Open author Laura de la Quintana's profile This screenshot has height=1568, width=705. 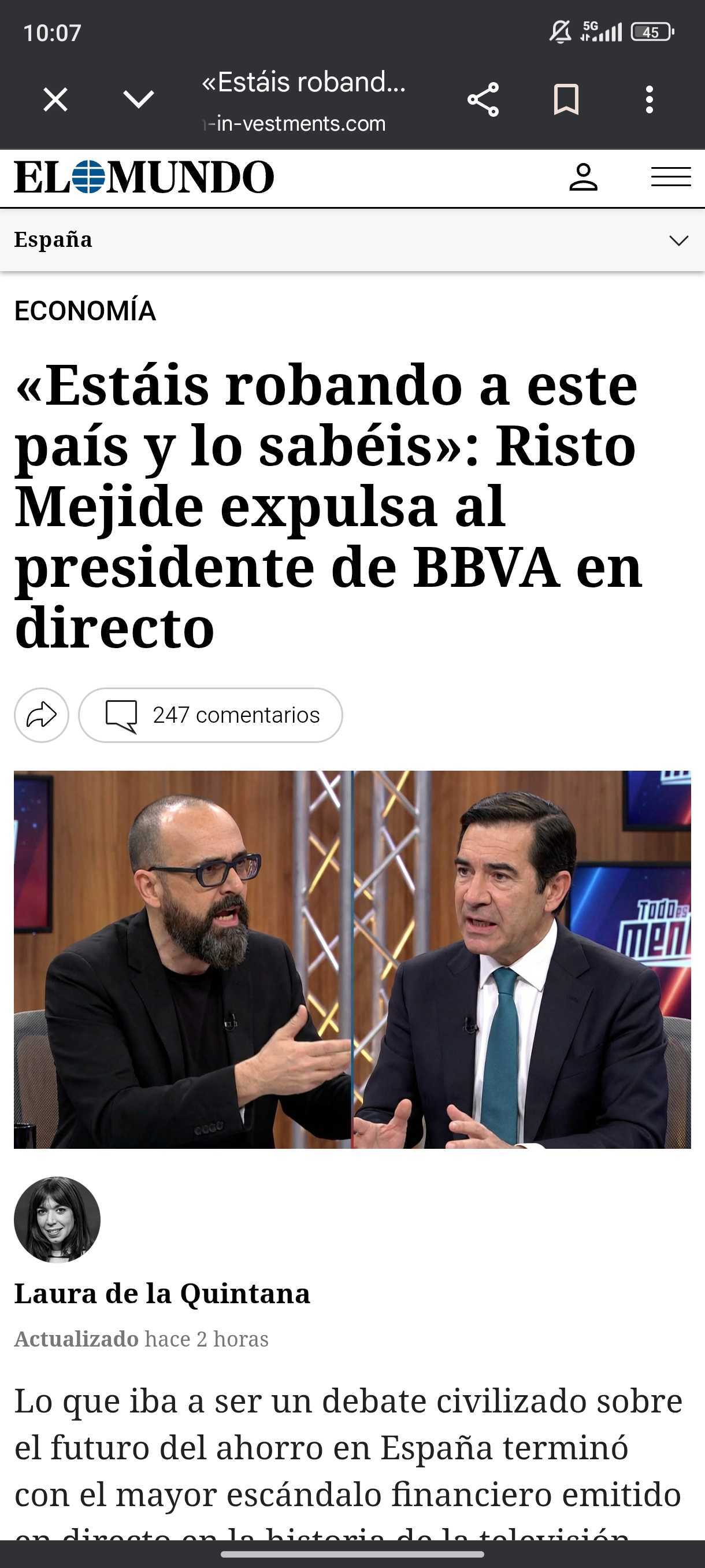pos(162,1293)
